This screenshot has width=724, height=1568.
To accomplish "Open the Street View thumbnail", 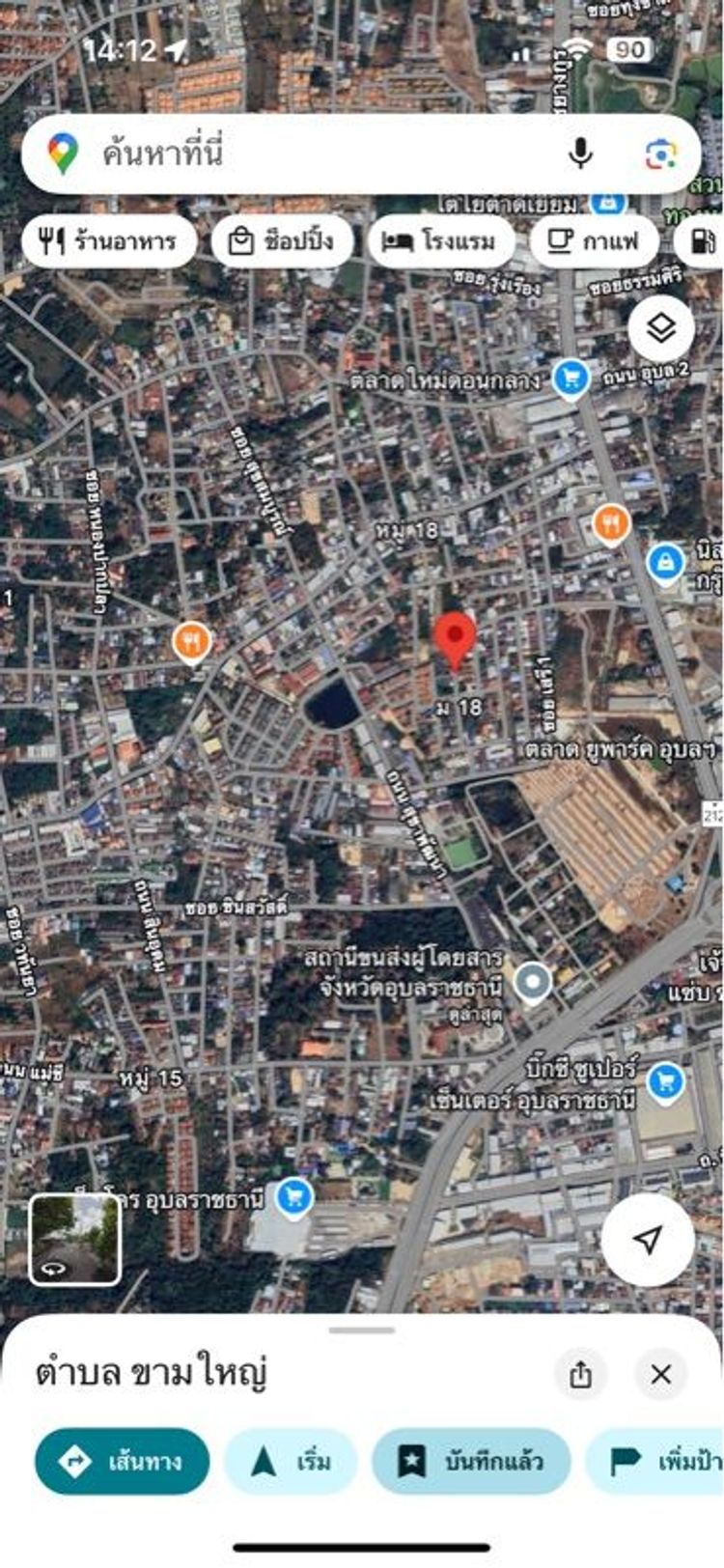I will tap(75, 1240).
